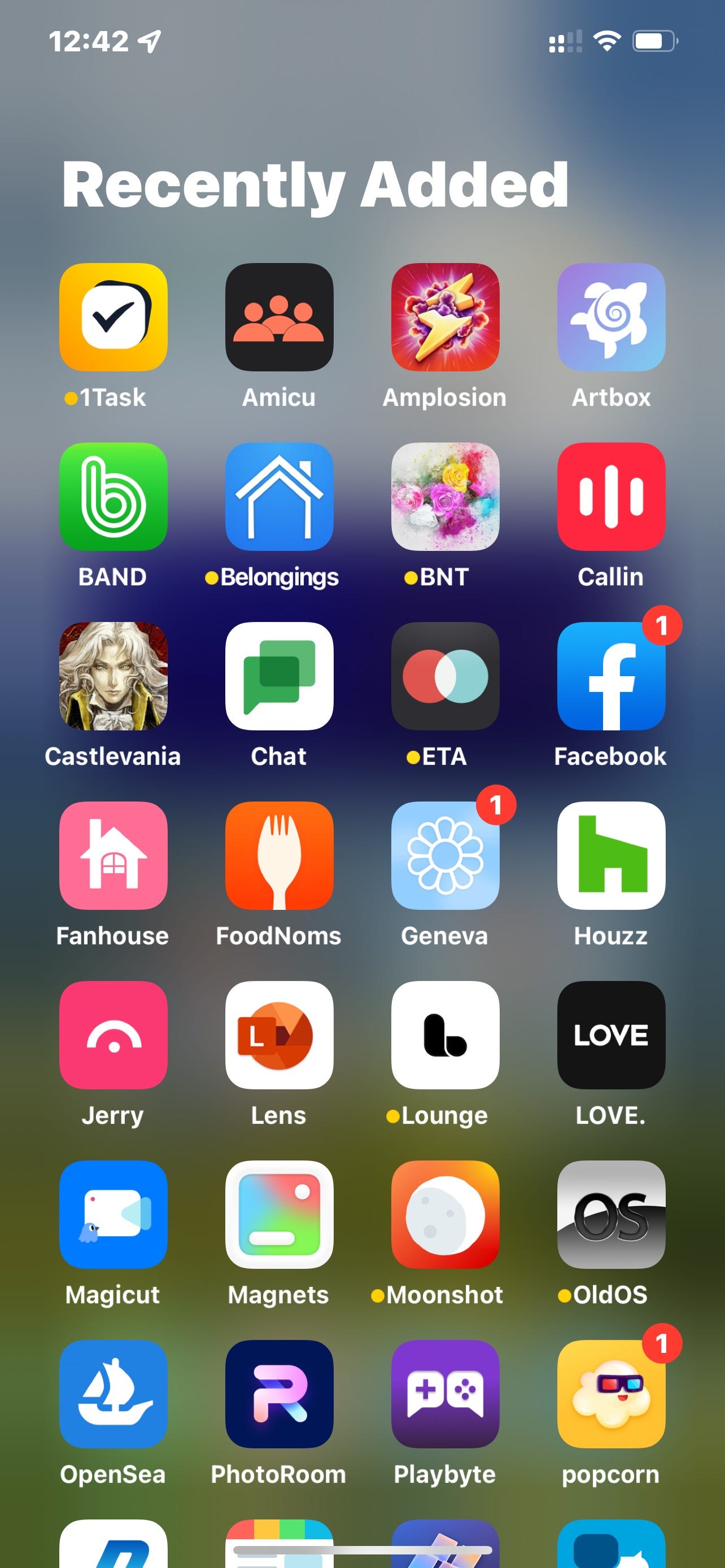725x1568 pixels.
Task: Launch Artbox
Action: (x=610, y=317)
